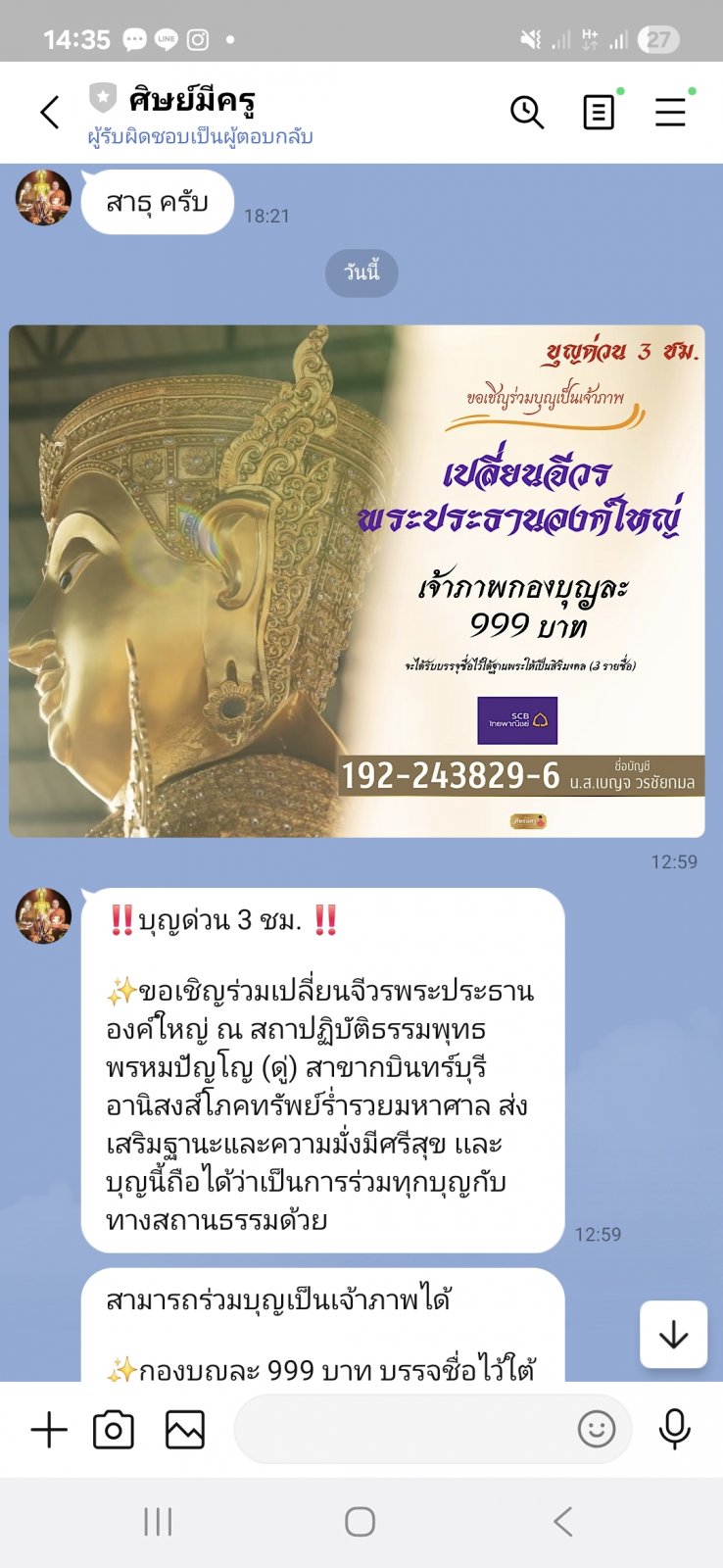
Task: Open the emoji and sticker picker
Action: tap(597, 1430)
